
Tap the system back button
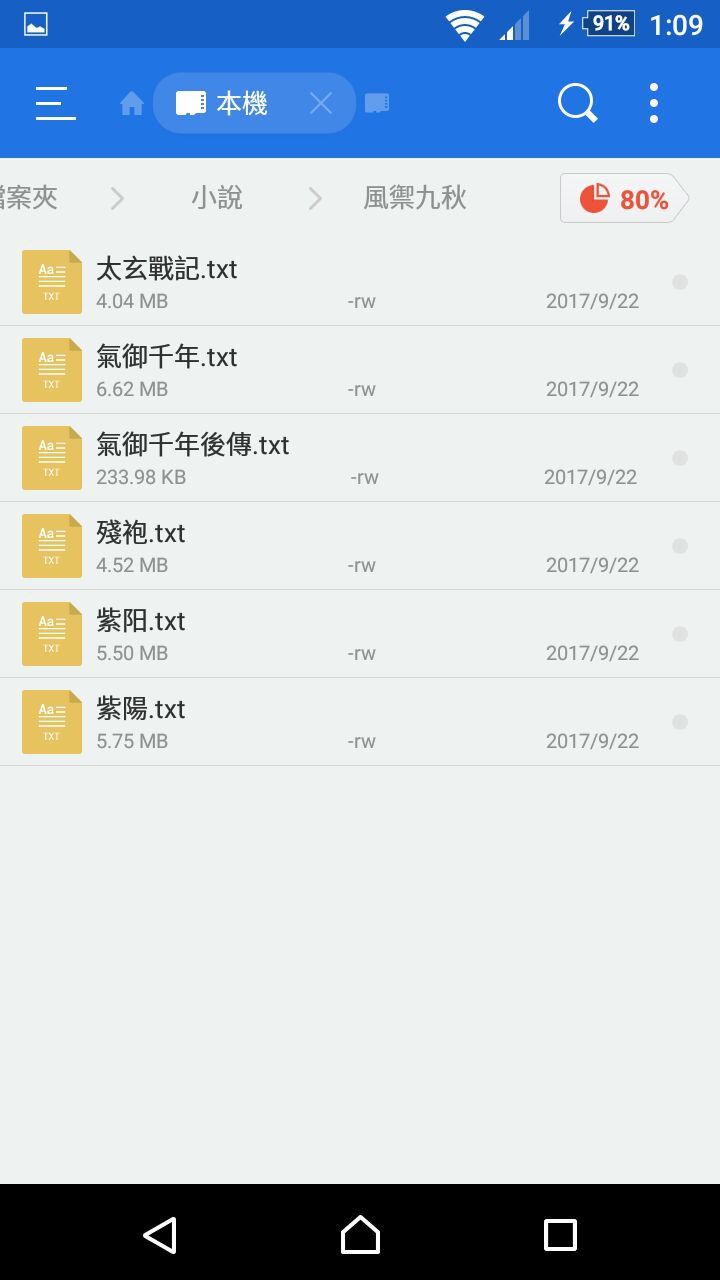[x=160, y=1235]
